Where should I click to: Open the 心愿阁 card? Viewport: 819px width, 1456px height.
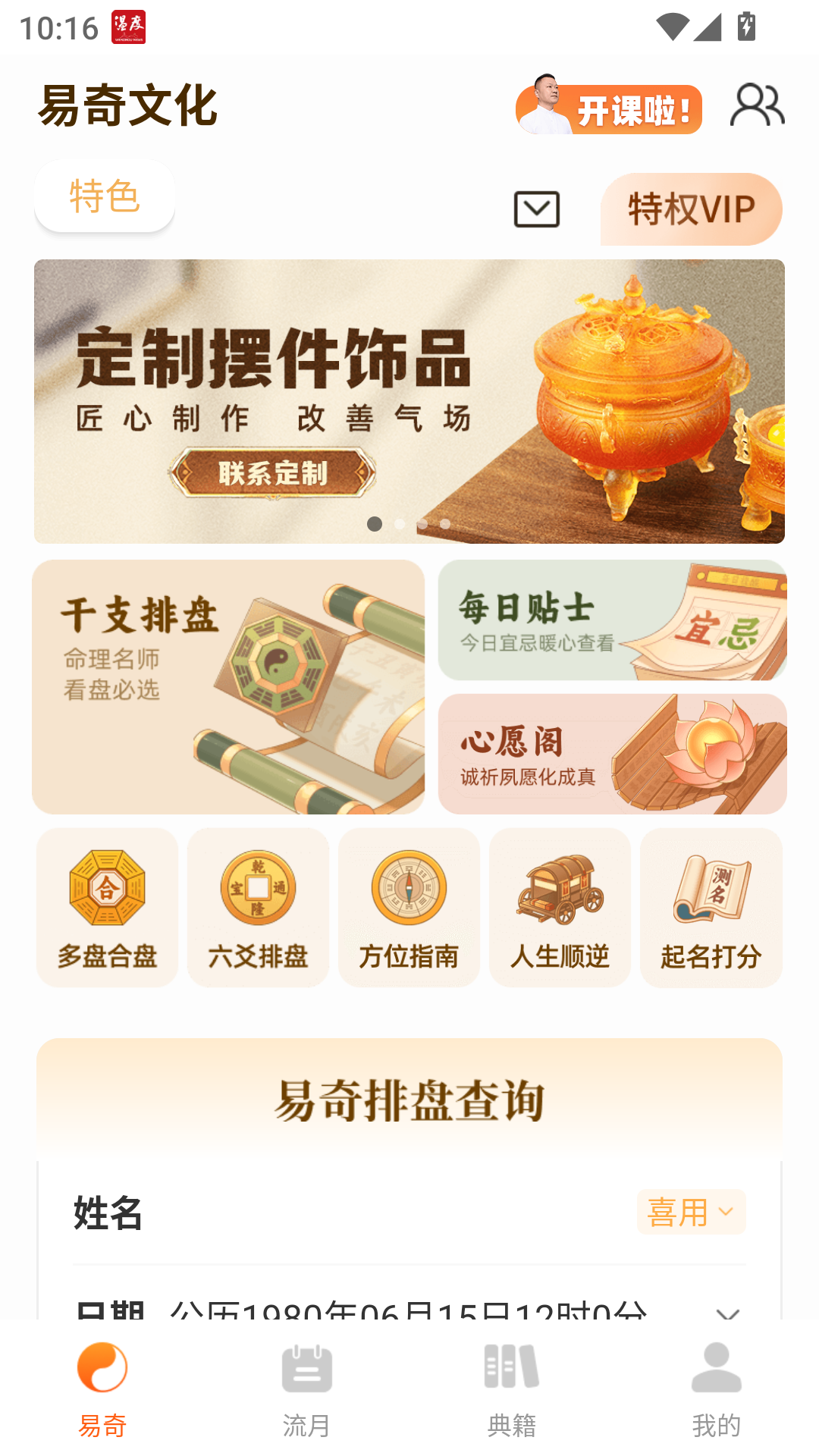click(x=612, y=754)
